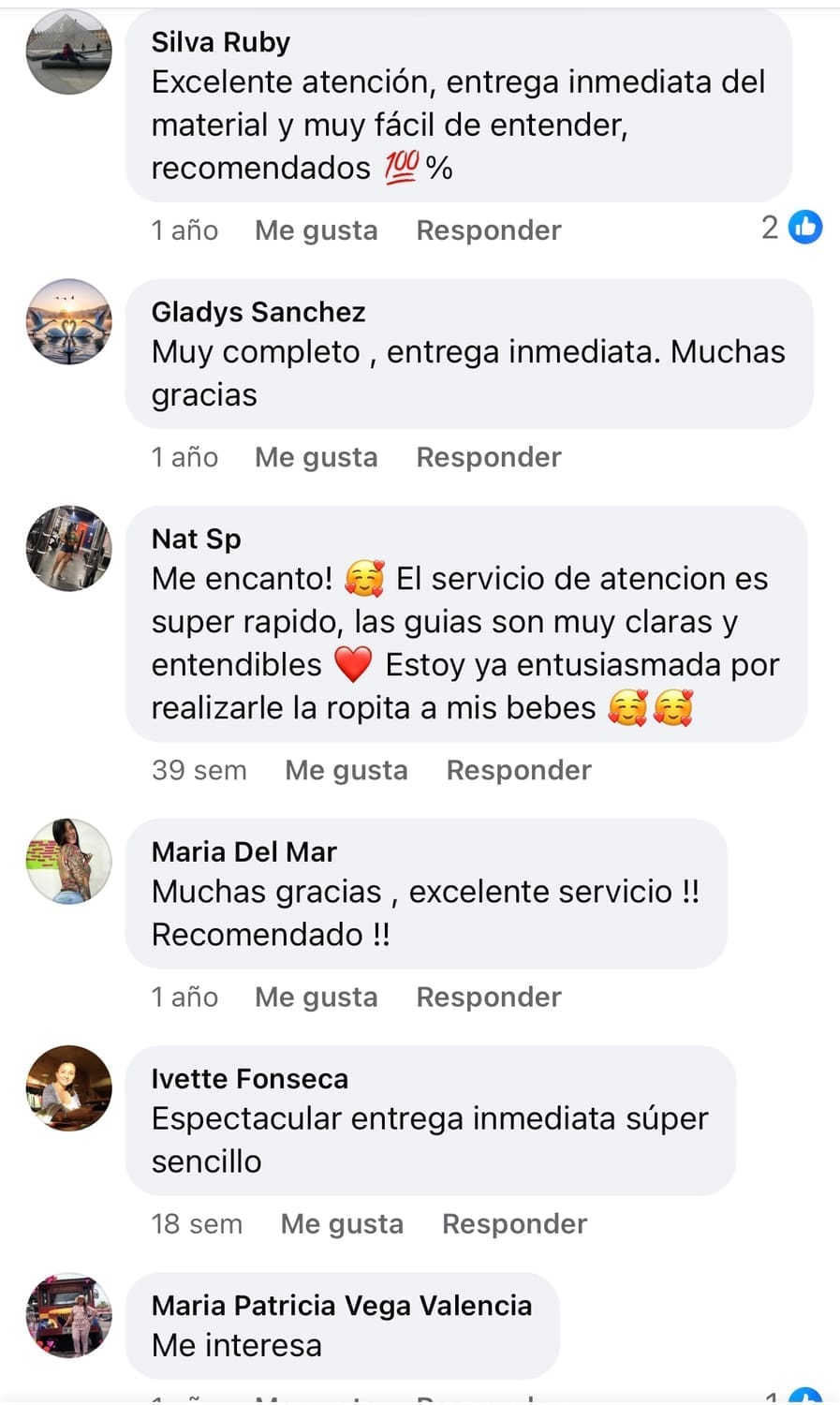The height and width of the screenshot is (1405, 840).
Task: Reply to Silva Ruby's comment
Action: tap(488, 230)
